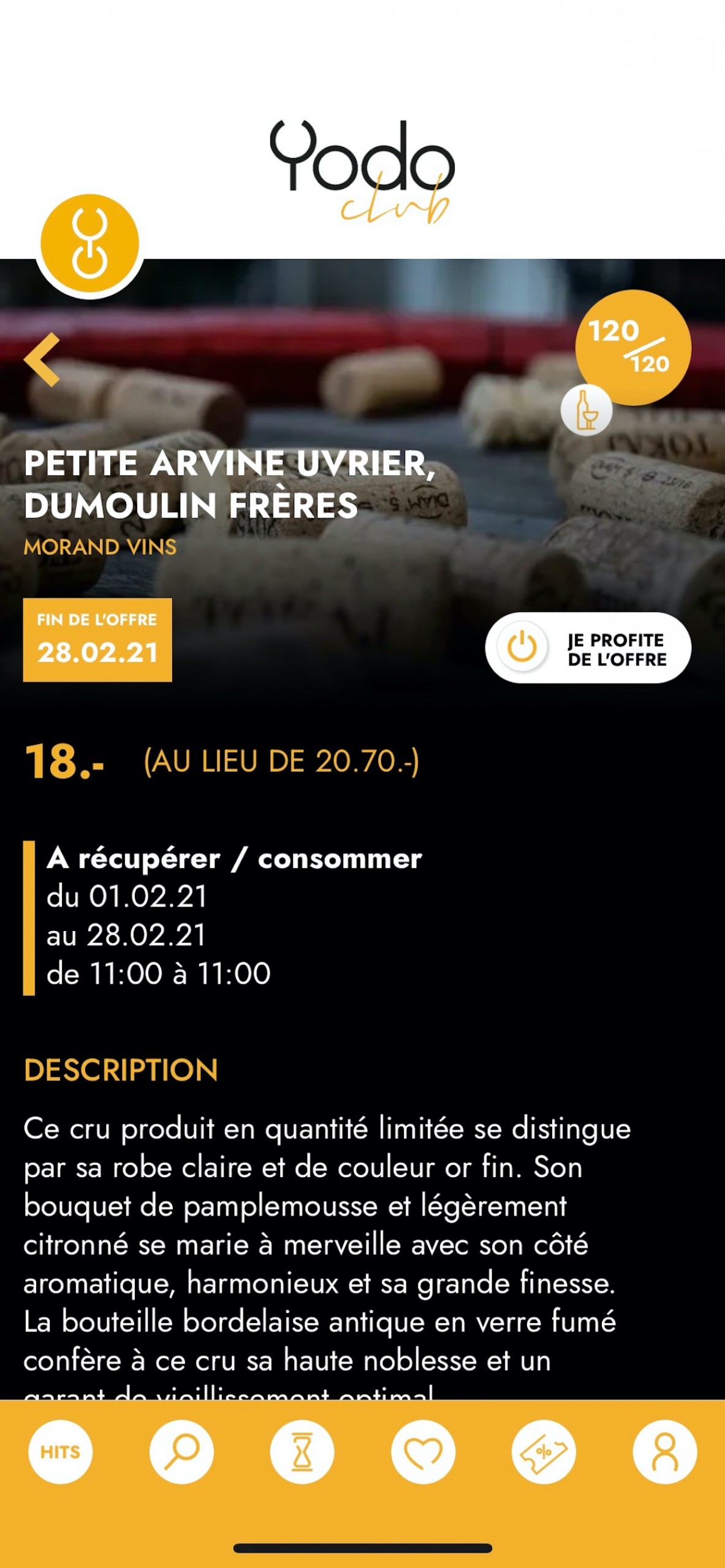This screenshot has height=1568, width=725.
Task: Tap the round yellow Yodo button
Action: (x=90, y=243)
